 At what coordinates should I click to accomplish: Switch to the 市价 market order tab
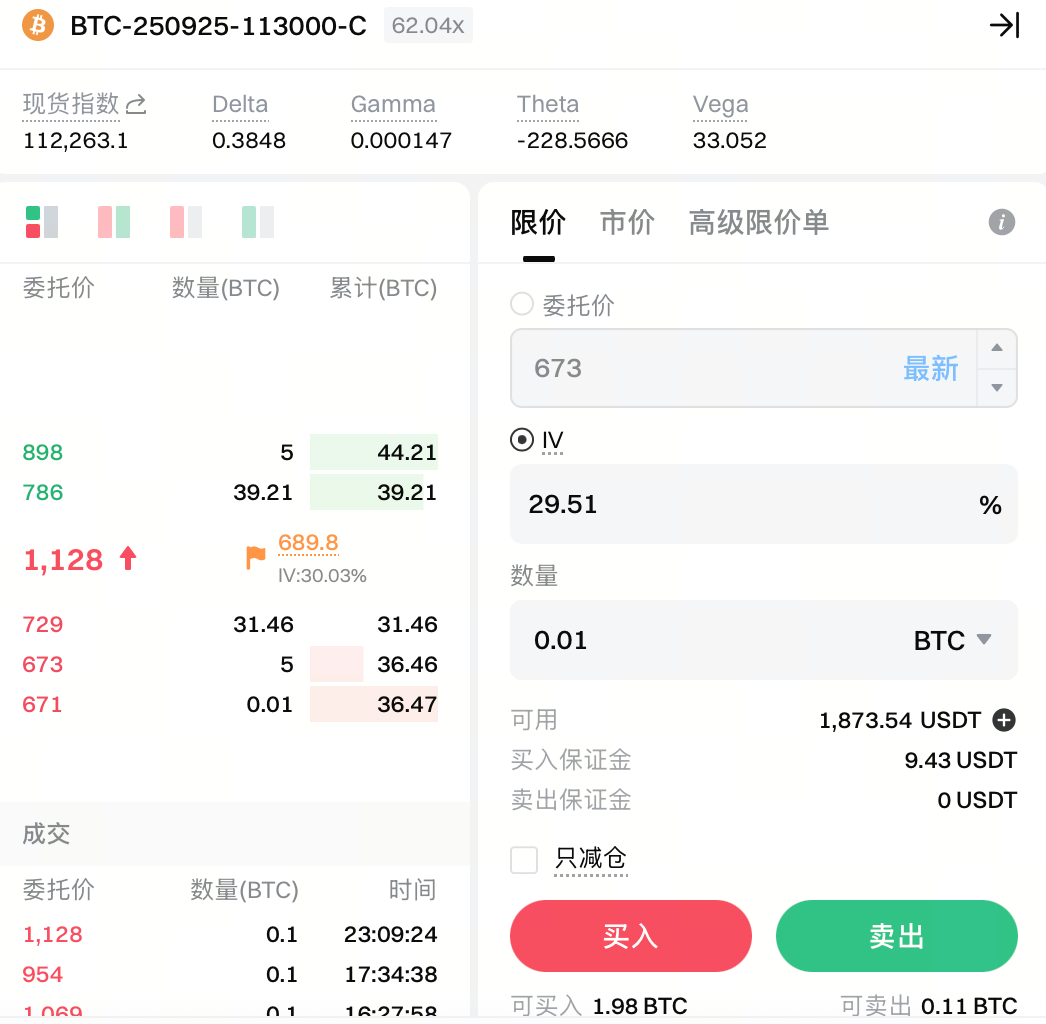(627, 222)
